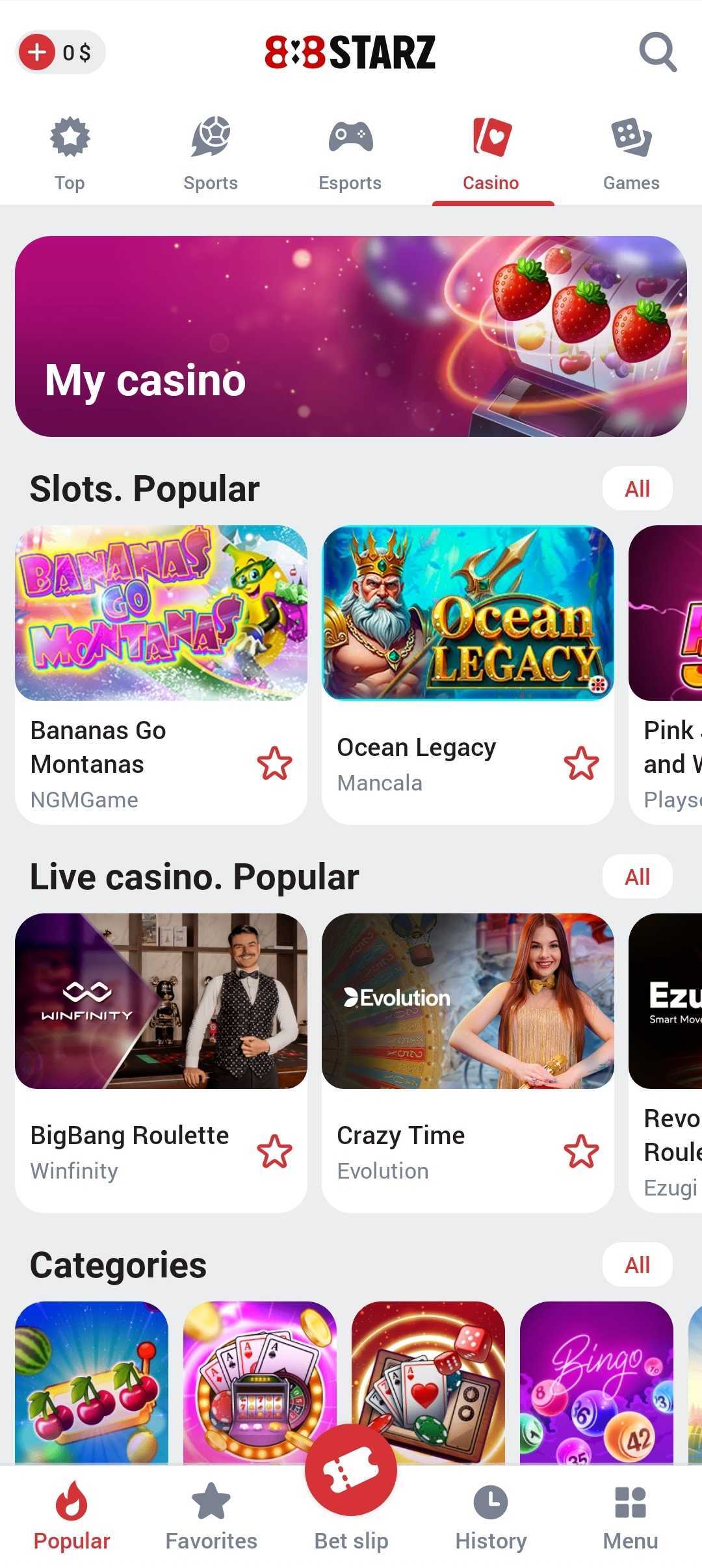
Task: Open the search magnifier icon
Action: click(x=658, y=52)
